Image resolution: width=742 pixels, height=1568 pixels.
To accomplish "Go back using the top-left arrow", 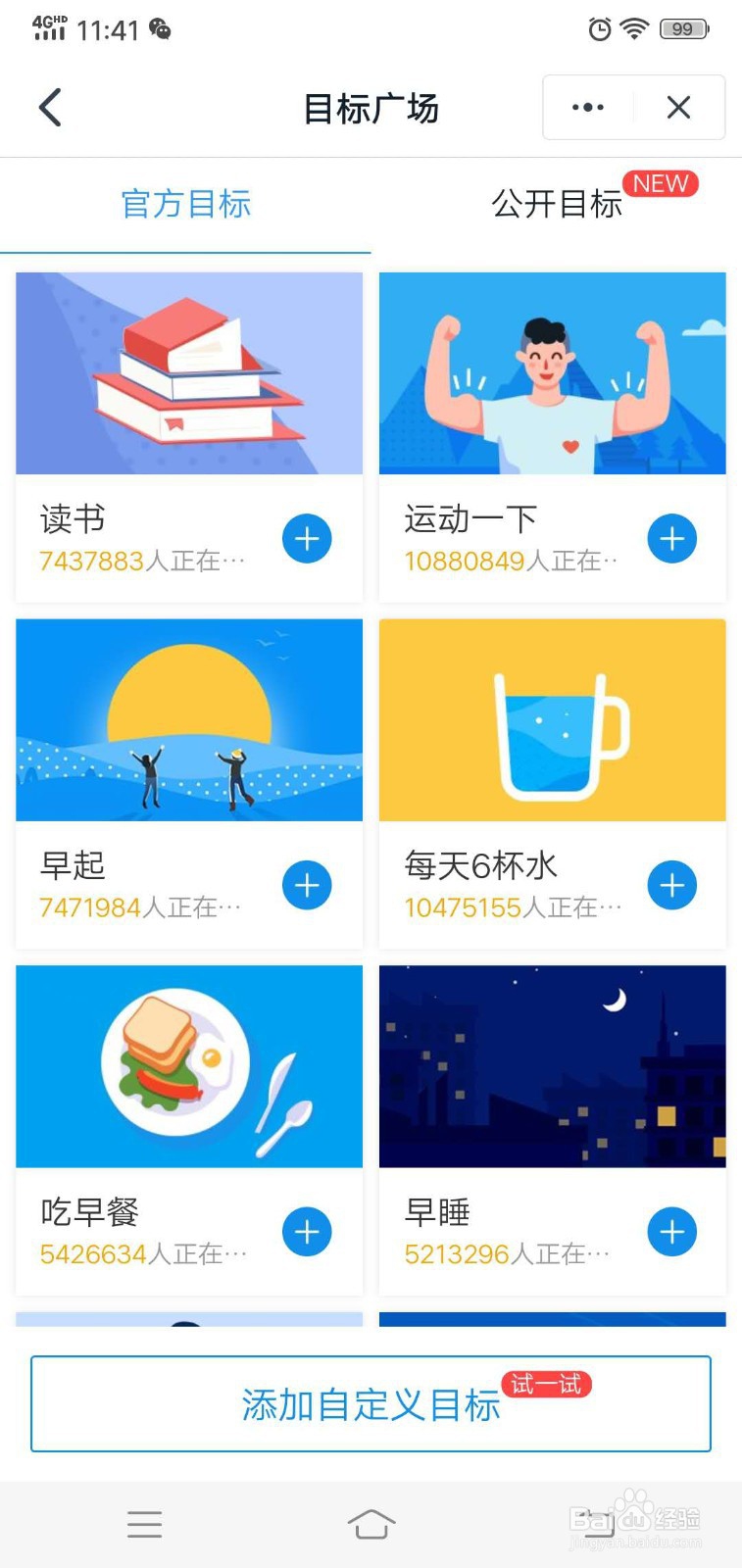I will pyautogui.click(x=50, y=108).
